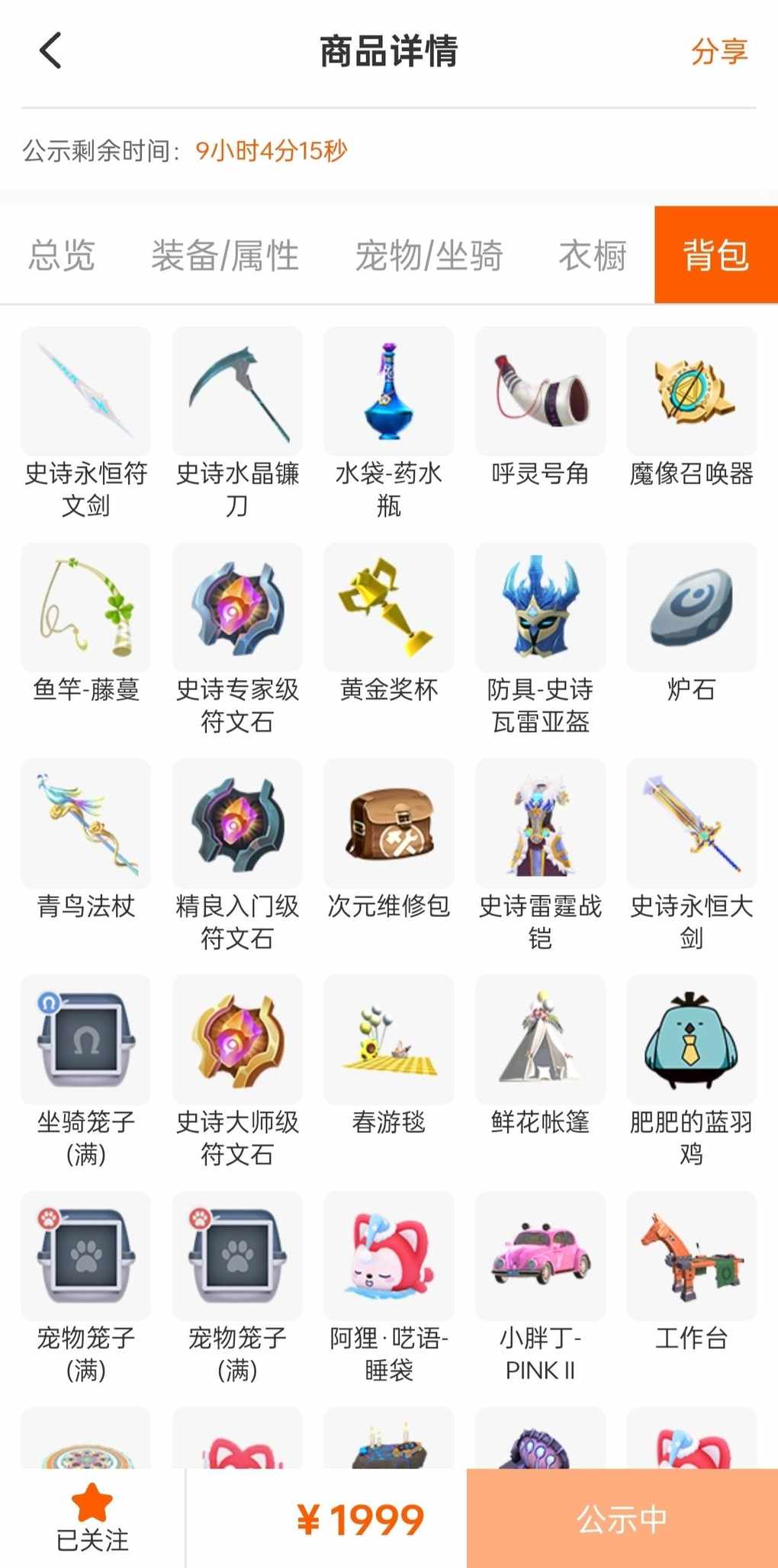Open the 防具-史诗瓦雷亚盔 item
Viewport: 778px width, 1568px height.
[541, 640]
